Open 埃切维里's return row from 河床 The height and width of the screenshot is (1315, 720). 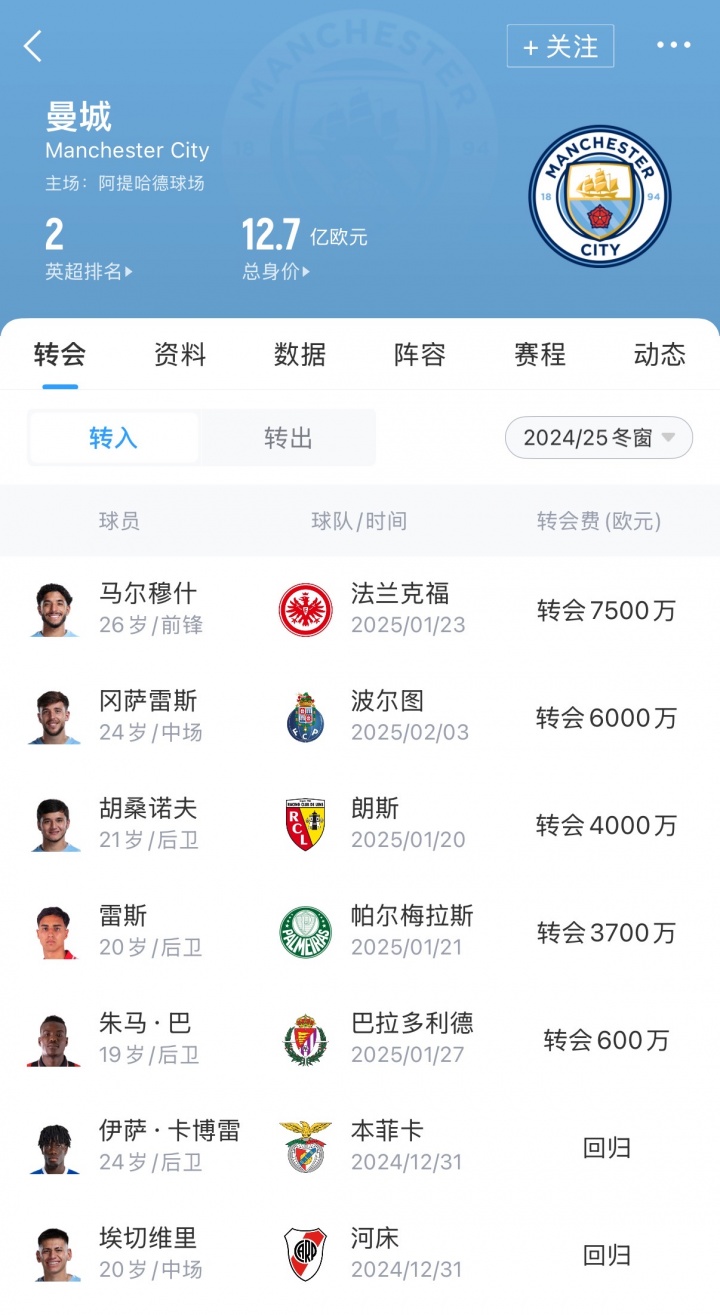[360, 1254]
